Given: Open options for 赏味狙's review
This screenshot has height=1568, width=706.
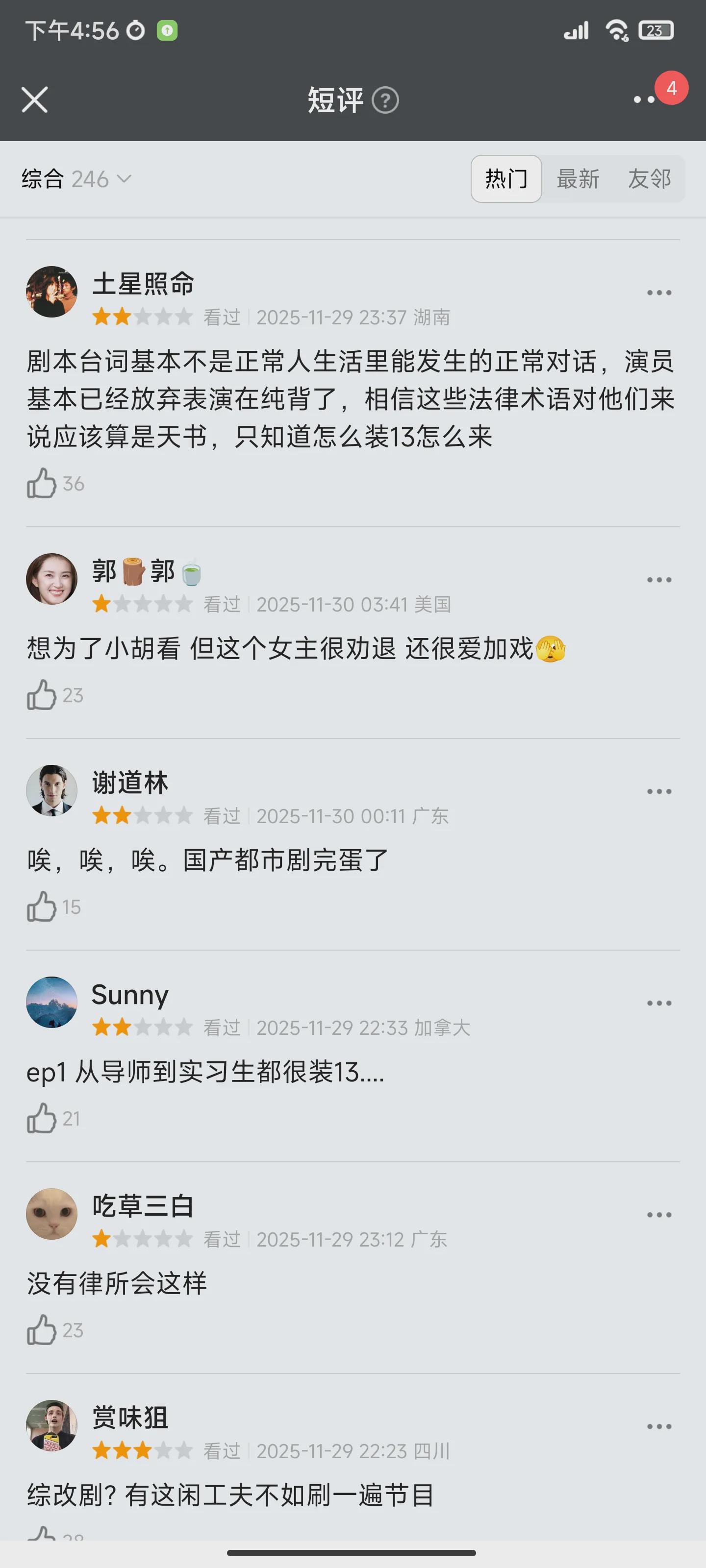Looking at the screenshot, I should [658, 1426].
